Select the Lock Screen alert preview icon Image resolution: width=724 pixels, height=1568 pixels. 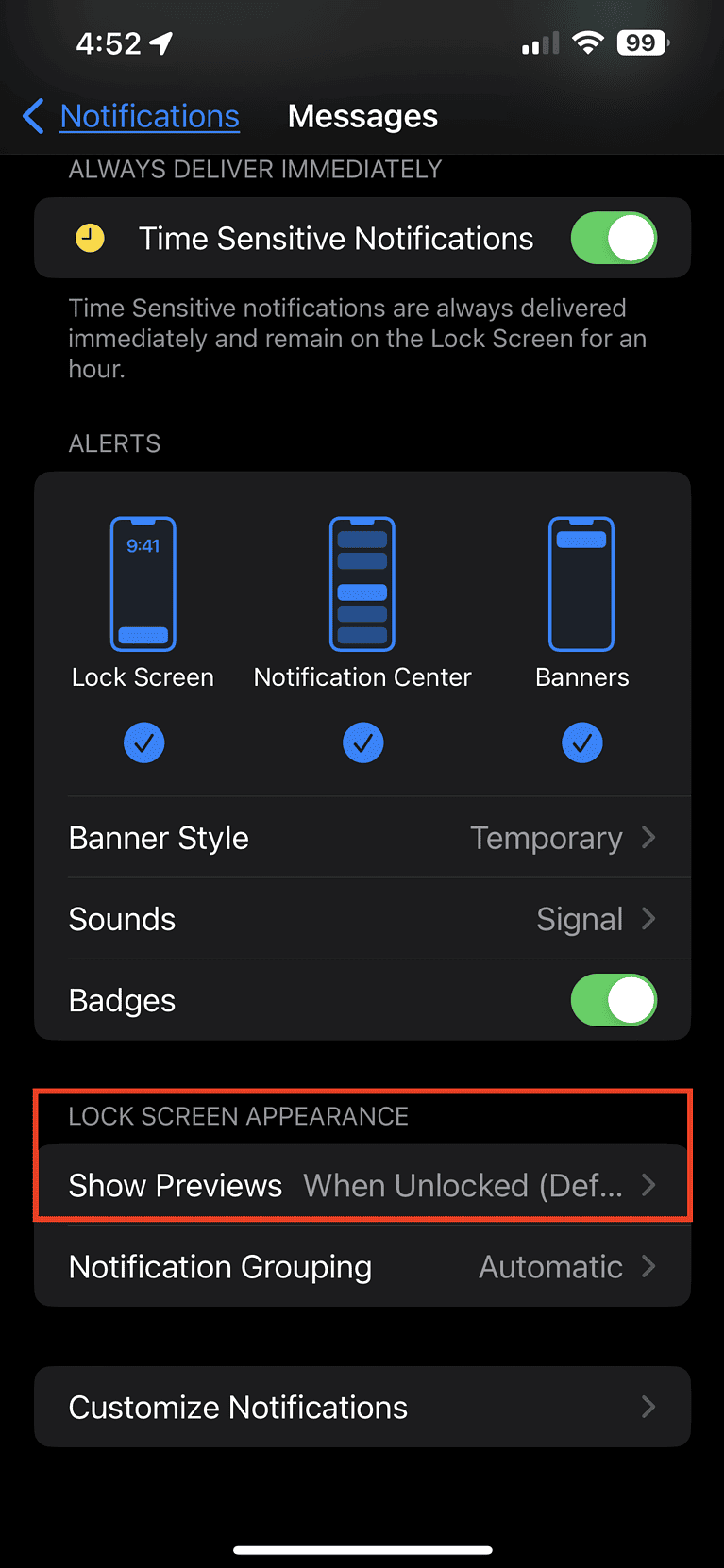pyautogui.click(x=143, y=583)
